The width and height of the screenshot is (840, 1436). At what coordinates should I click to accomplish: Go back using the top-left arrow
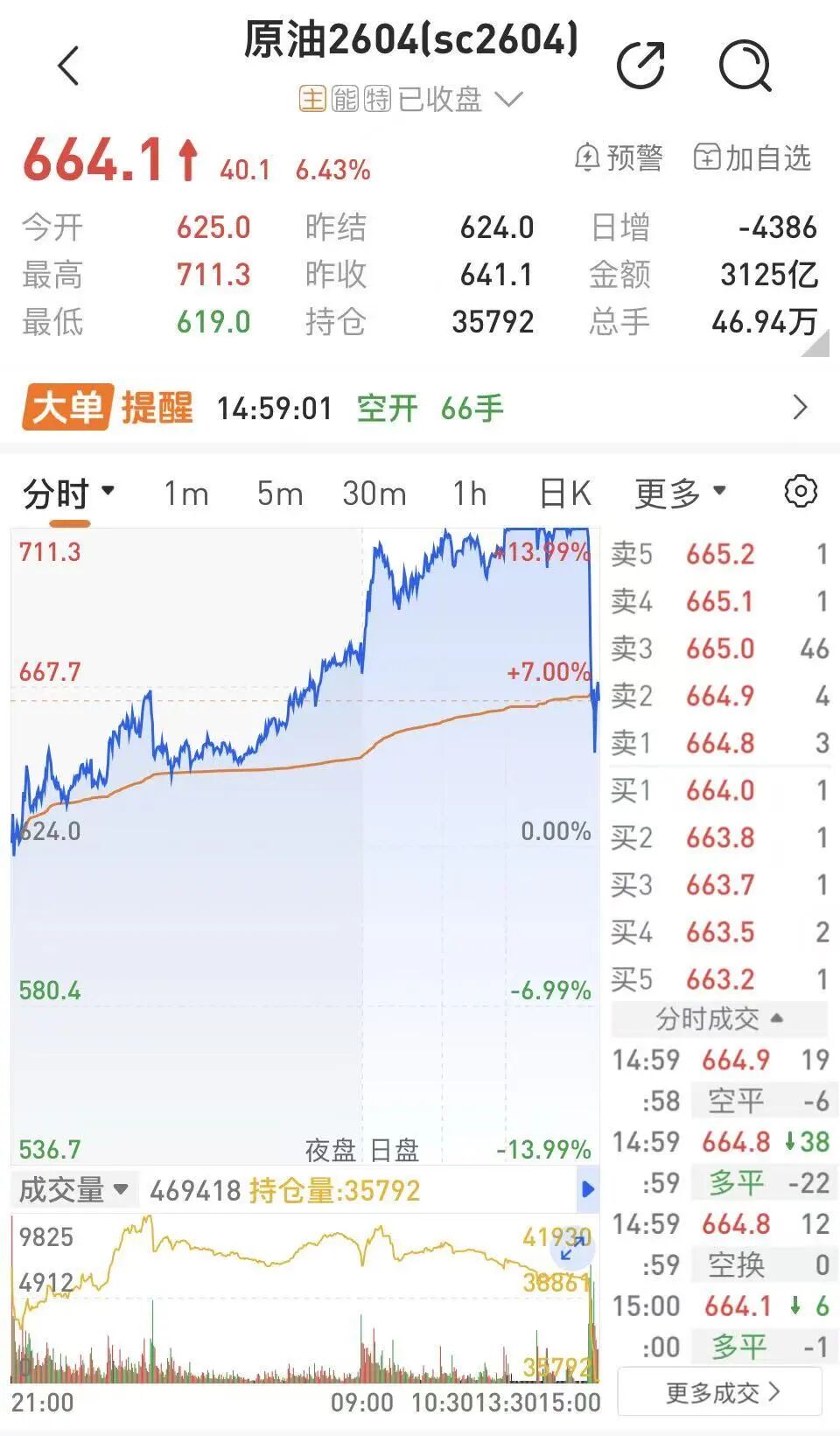[x=68, y=67]
